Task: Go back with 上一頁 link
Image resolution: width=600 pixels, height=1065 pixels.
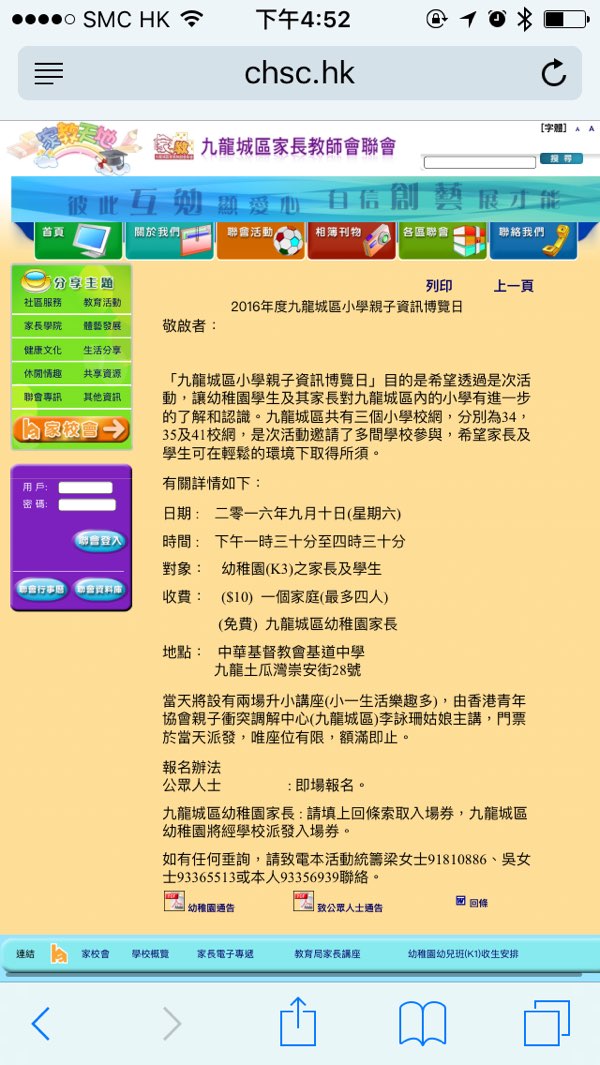Action: (x=513, y=286)
